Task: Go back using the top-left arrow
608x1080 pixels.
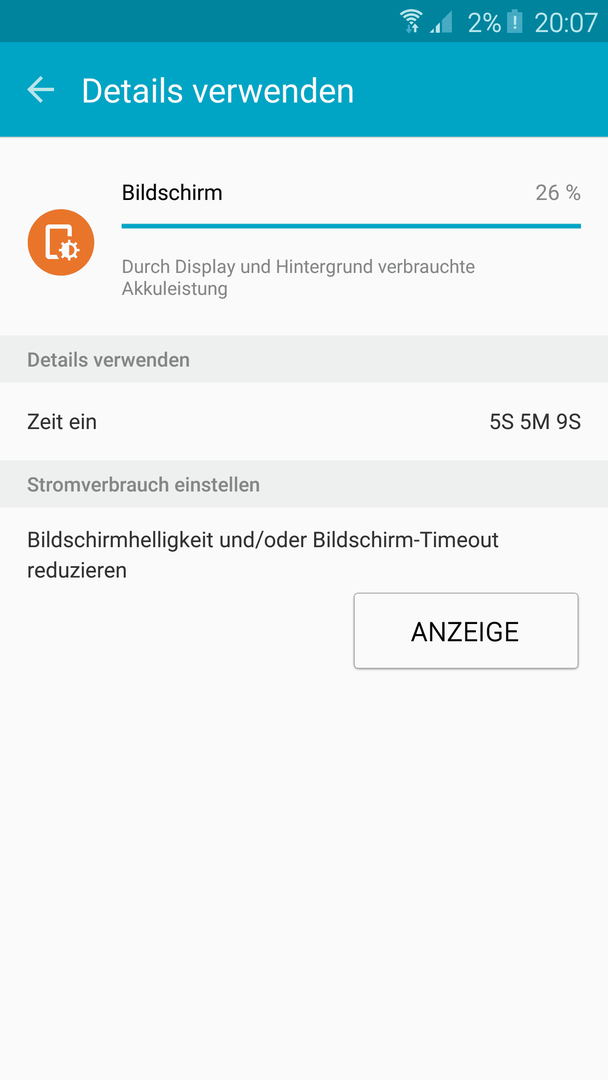Action: (41, 90)
